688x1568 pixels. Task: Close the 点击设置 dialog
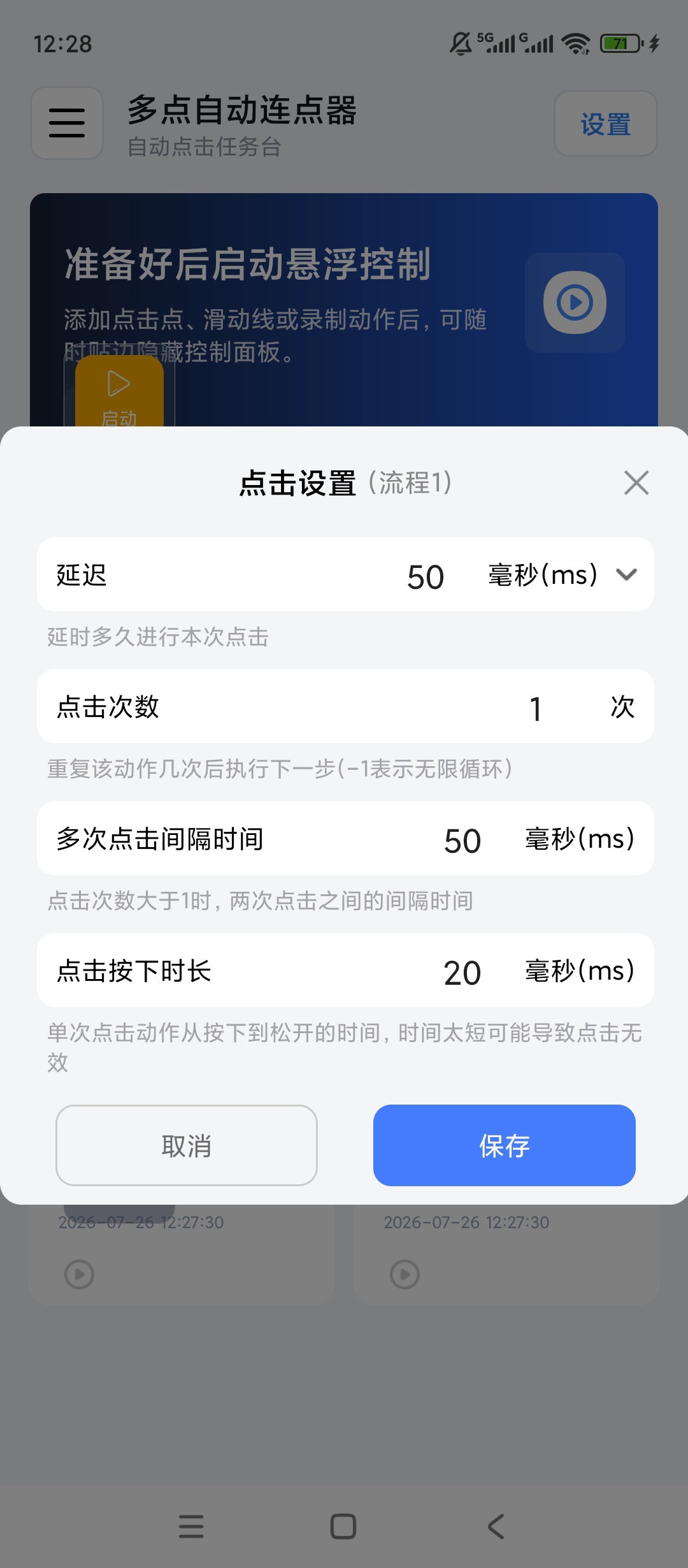636,483
